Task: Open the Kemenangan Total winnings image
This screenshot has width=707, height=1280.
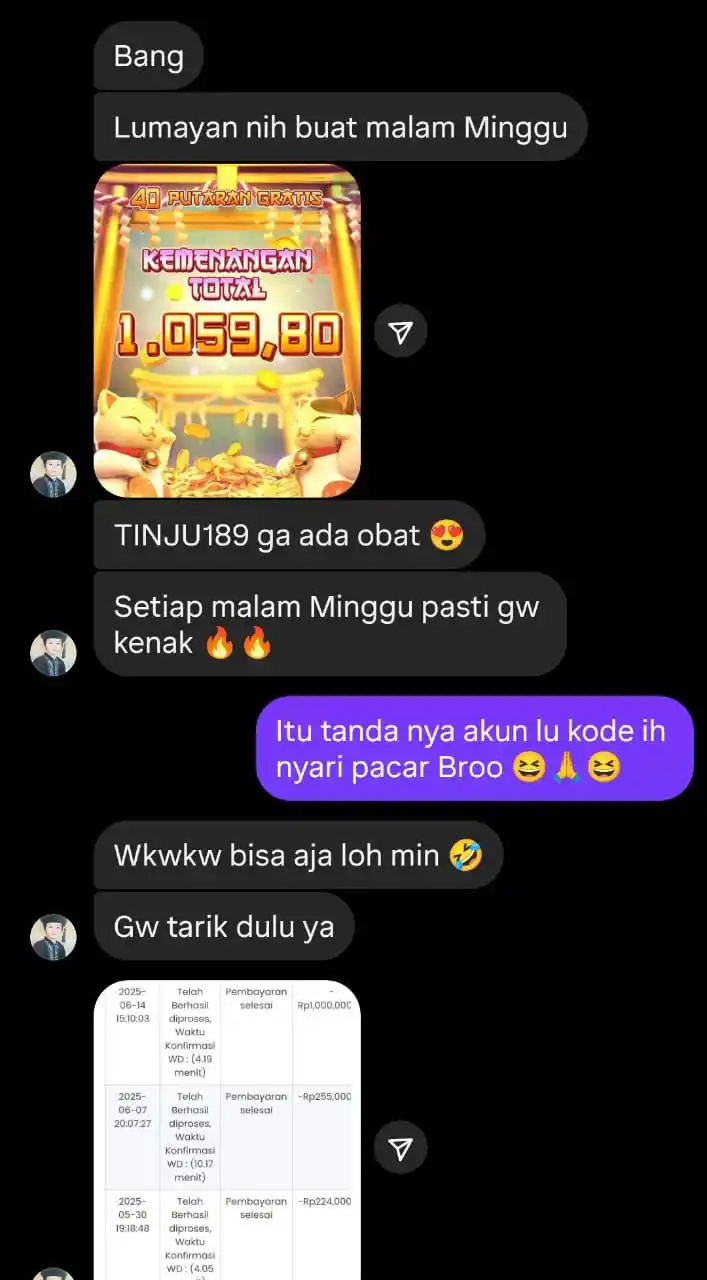Action: [x=227, y=331]
